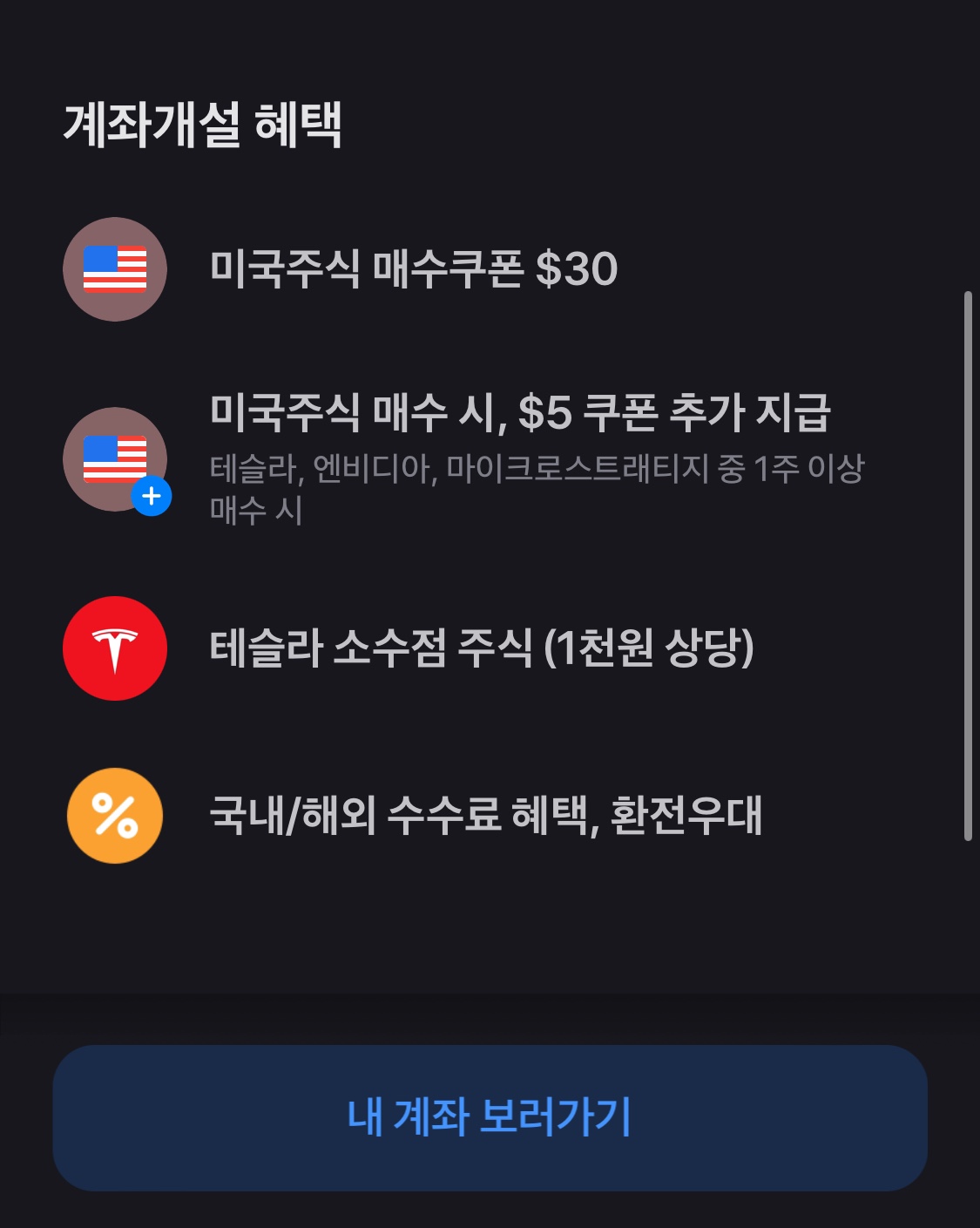Click the icon for 테슬라 소수점 주식 benefit

pos(114,648)
